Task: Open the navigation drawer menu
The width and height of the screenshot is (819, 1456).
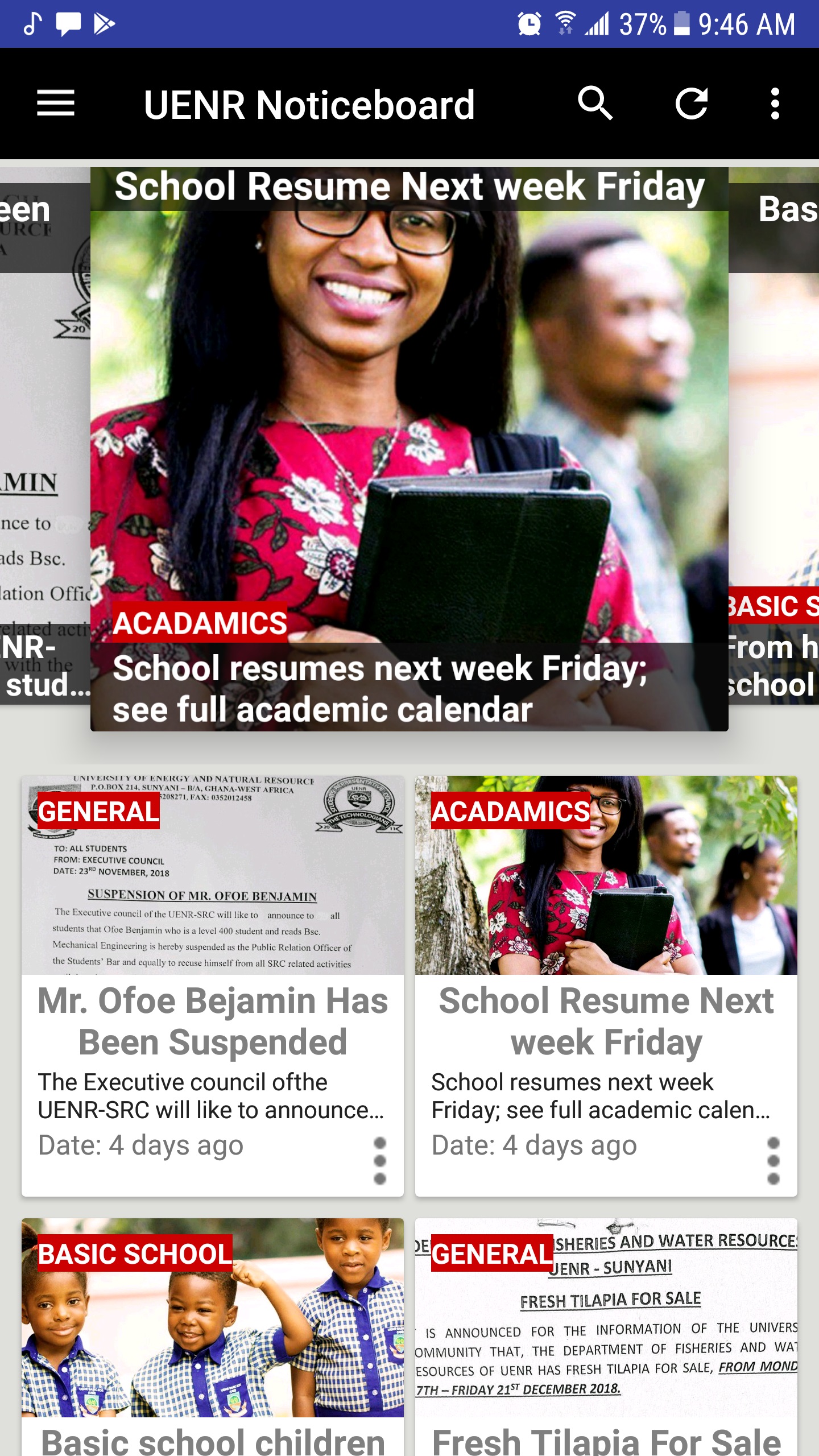Action: pyautogui.click(x=56, y=104)
